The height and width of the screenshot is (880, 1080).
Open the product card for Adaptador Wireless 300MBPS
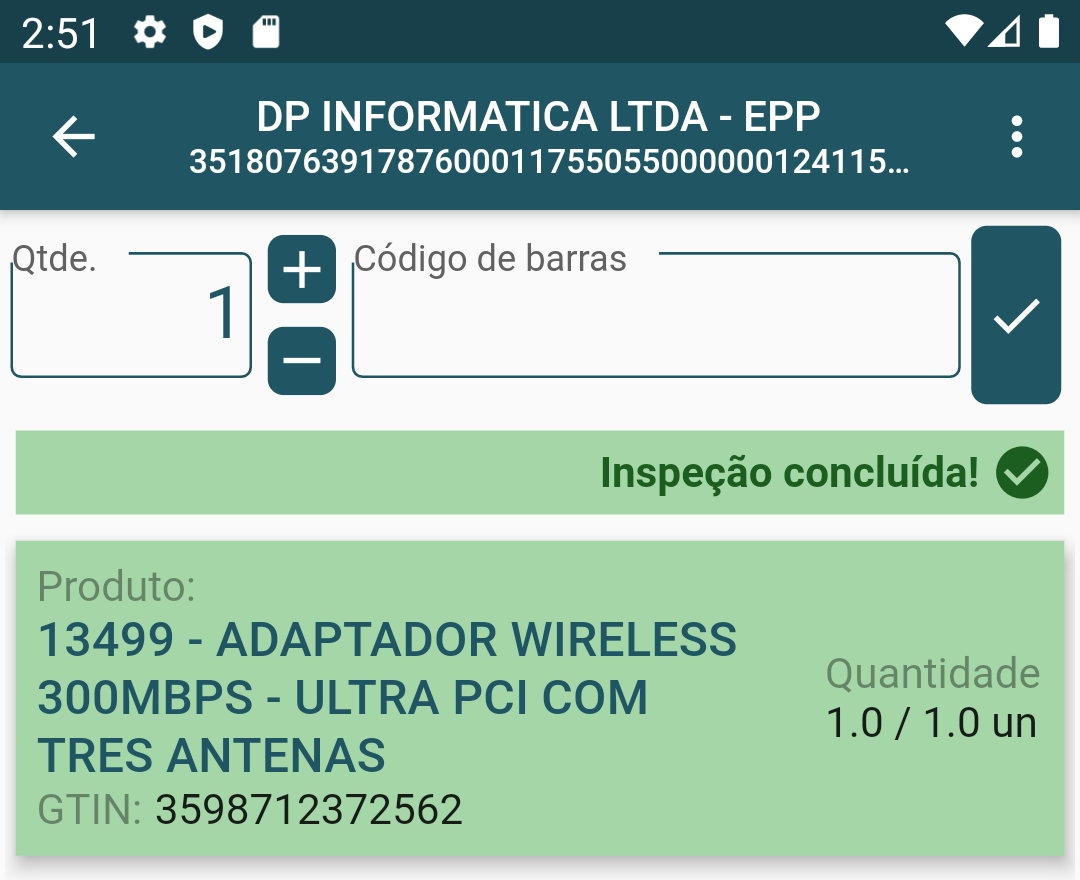[540, 698]
